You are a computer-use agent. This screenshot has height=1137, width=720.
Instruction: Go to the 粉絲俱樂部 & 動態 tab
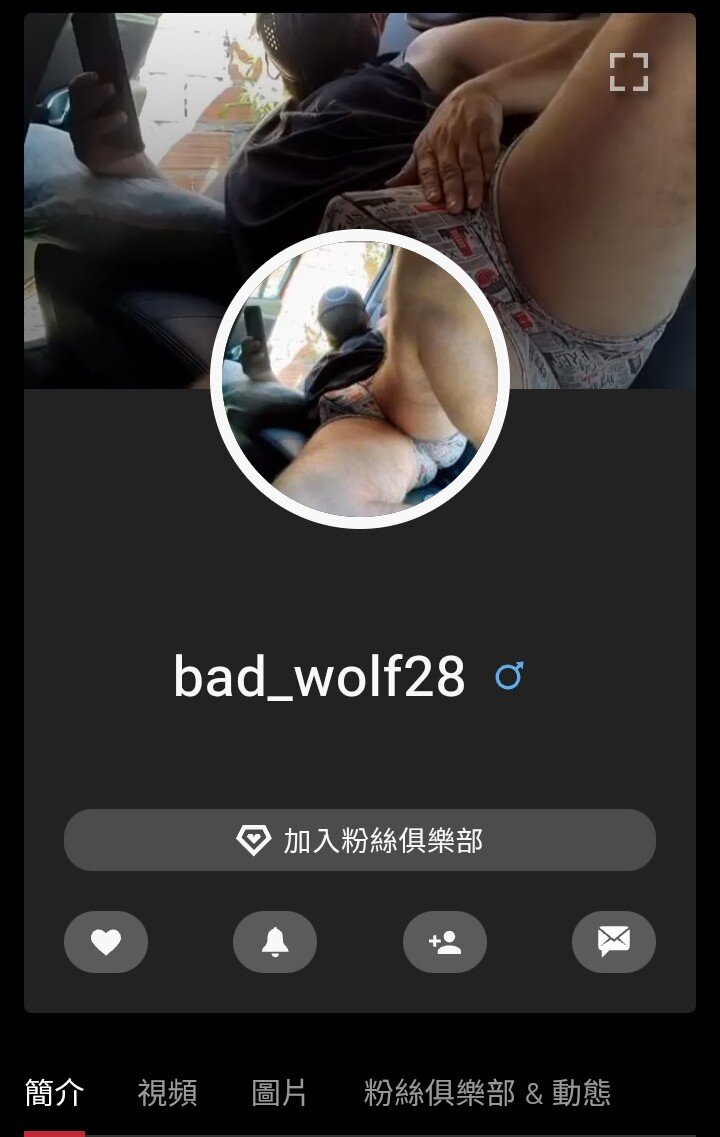487,1092
